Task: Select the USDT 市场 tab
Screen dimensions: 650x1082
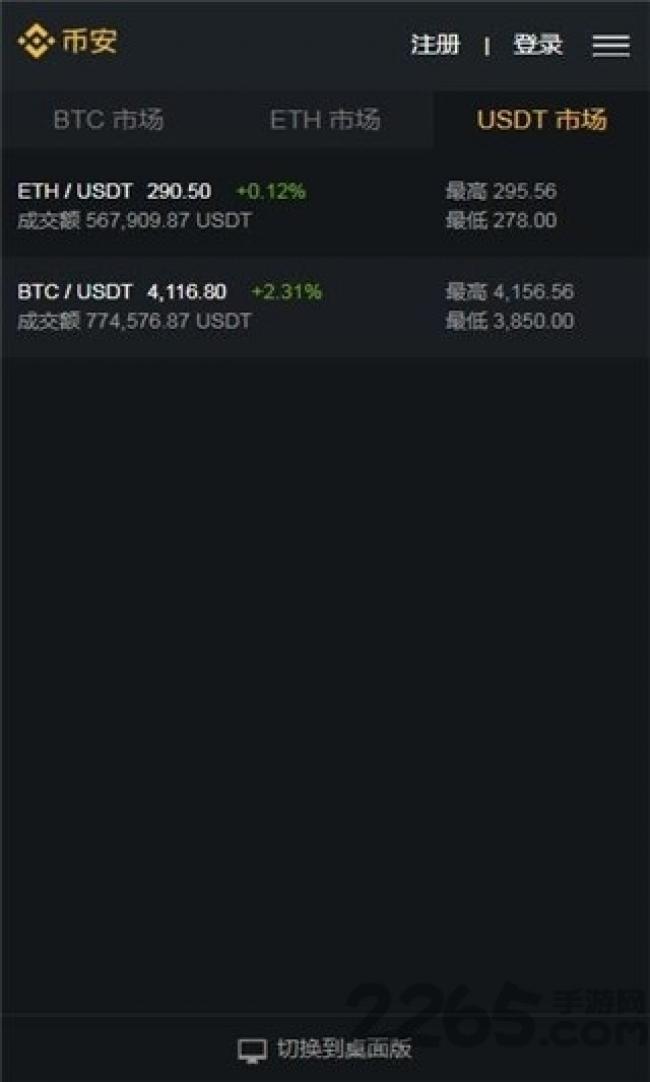Action: (x=542, y=120)
